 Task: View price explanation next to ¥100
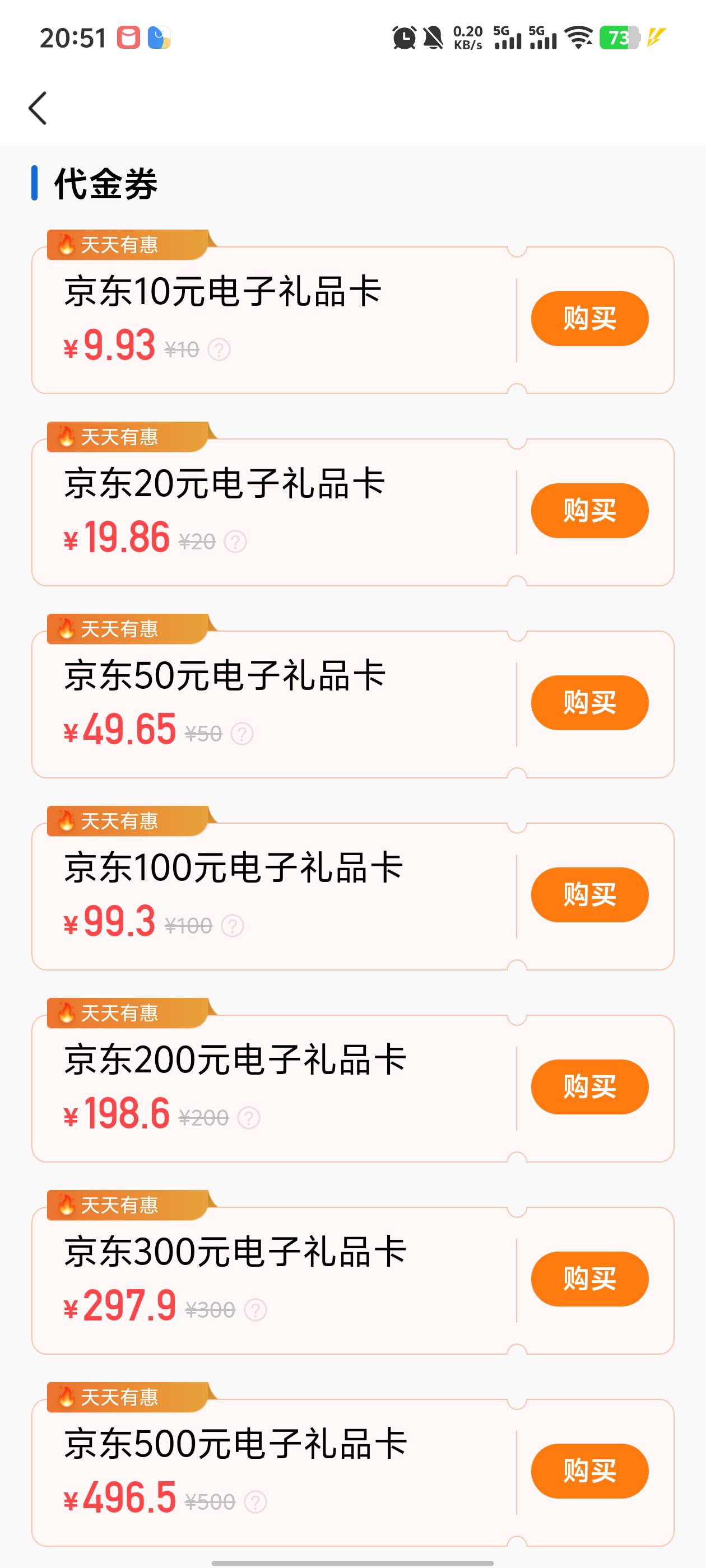(x=232, y=926)
